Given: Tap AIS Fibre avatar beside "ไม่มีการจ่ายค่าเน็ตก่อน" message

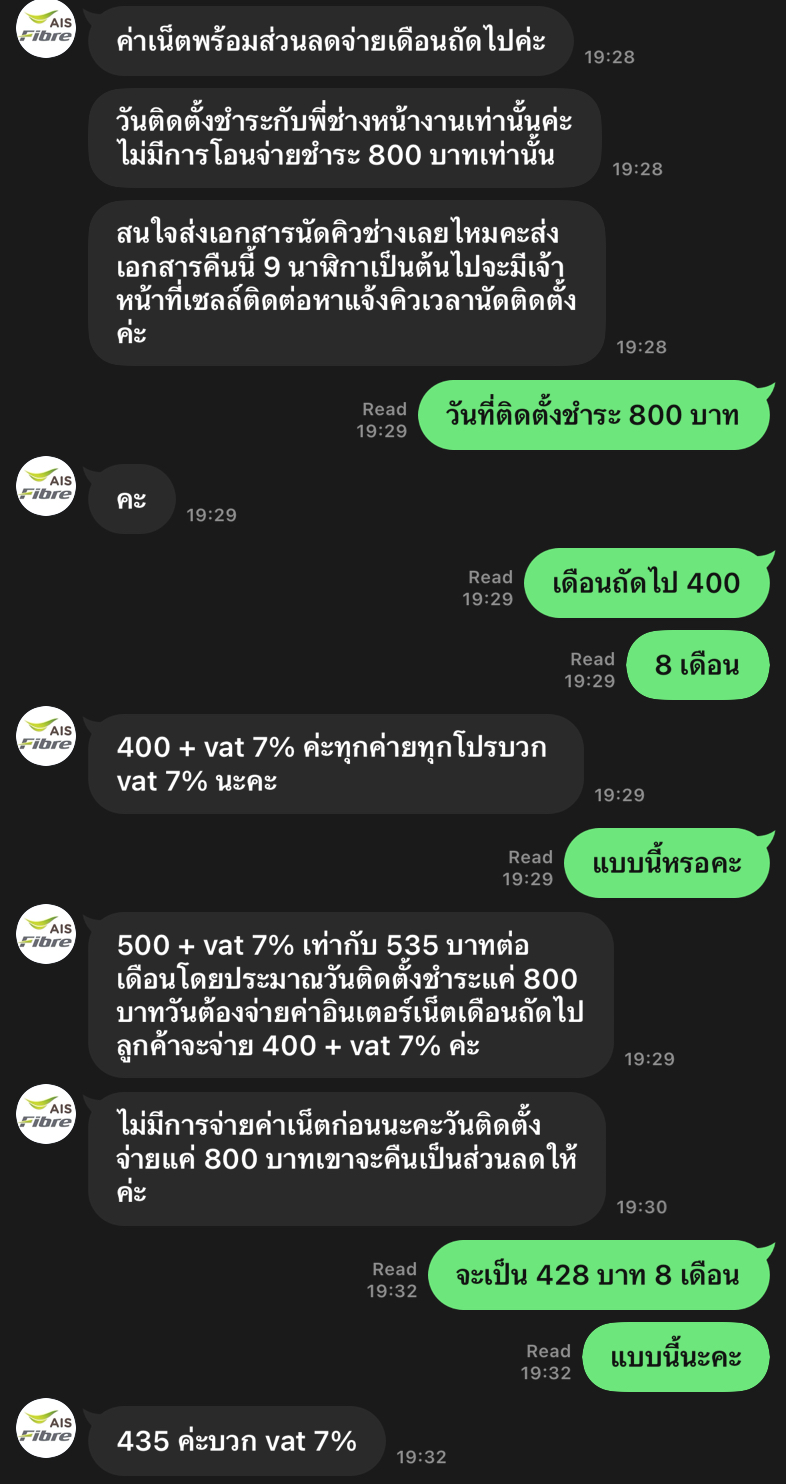Looking at the screenshot, I should coord(47,1114).
